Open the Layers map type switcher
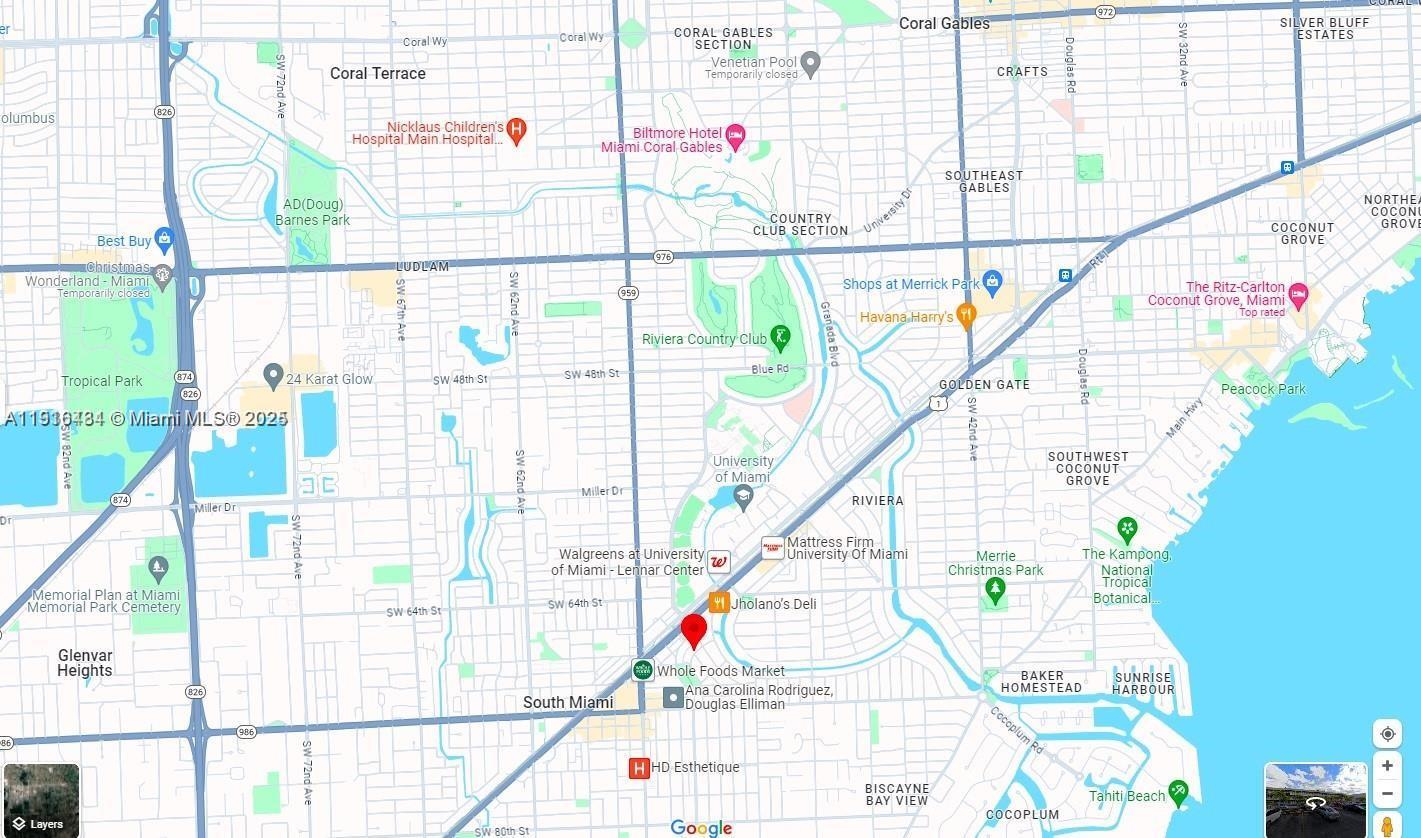The height and width of the screenshot is (838, 1421). 41,800
